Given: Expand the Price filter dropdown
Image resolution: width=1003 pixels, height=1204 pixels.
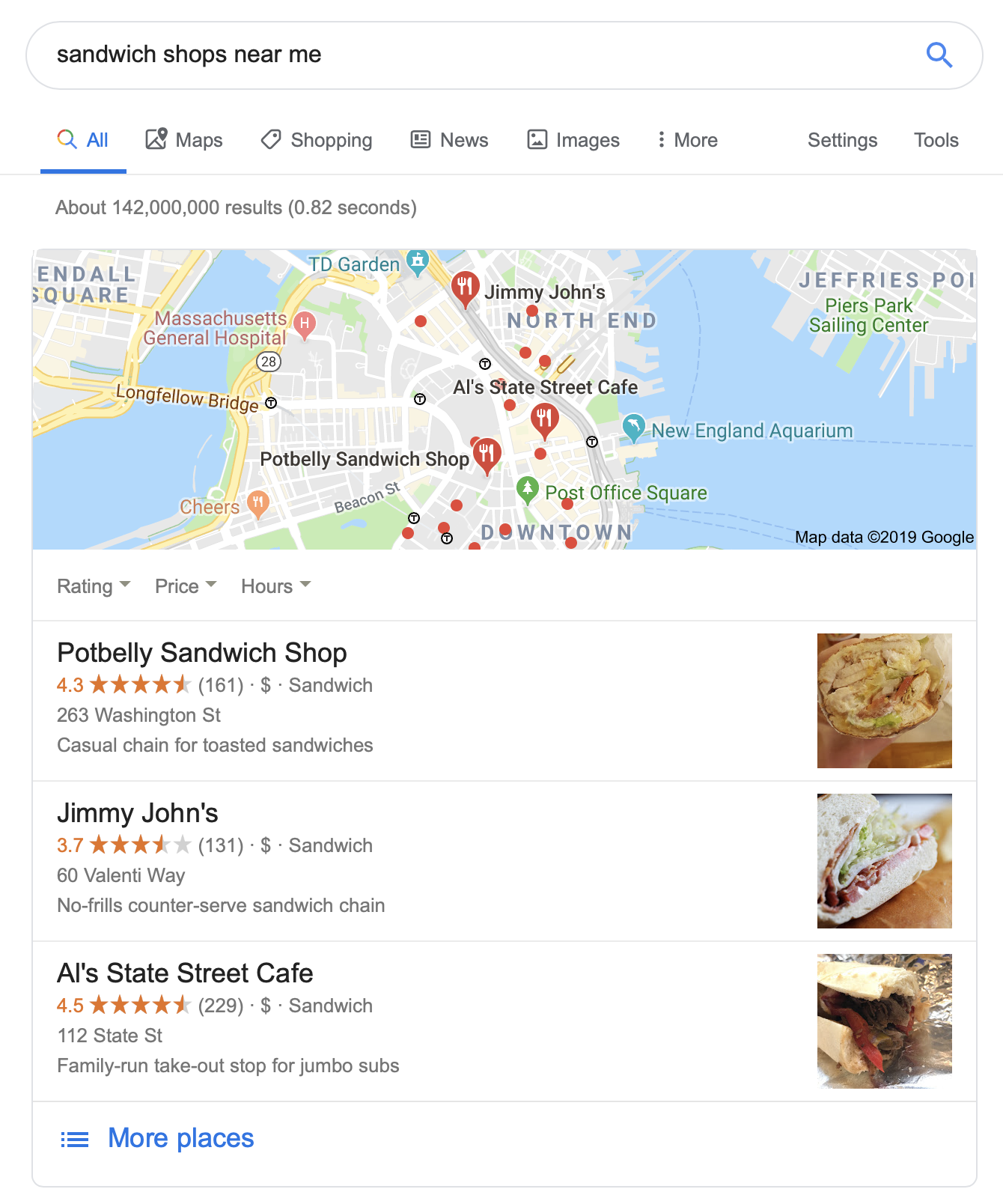Looking at the screenshot, I should [x=186, y=586].
